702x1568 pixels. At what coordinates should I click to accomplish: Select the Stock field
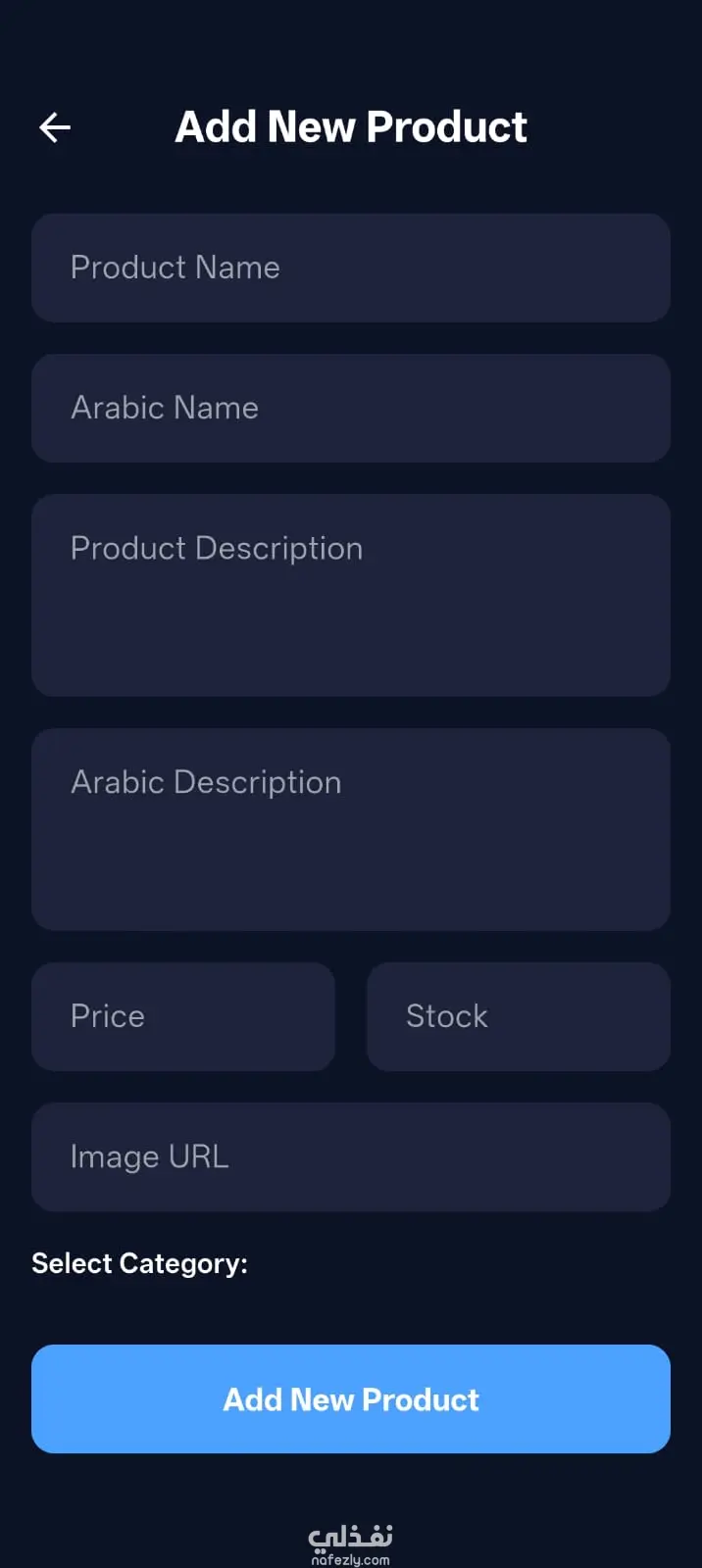point(518,1016)
